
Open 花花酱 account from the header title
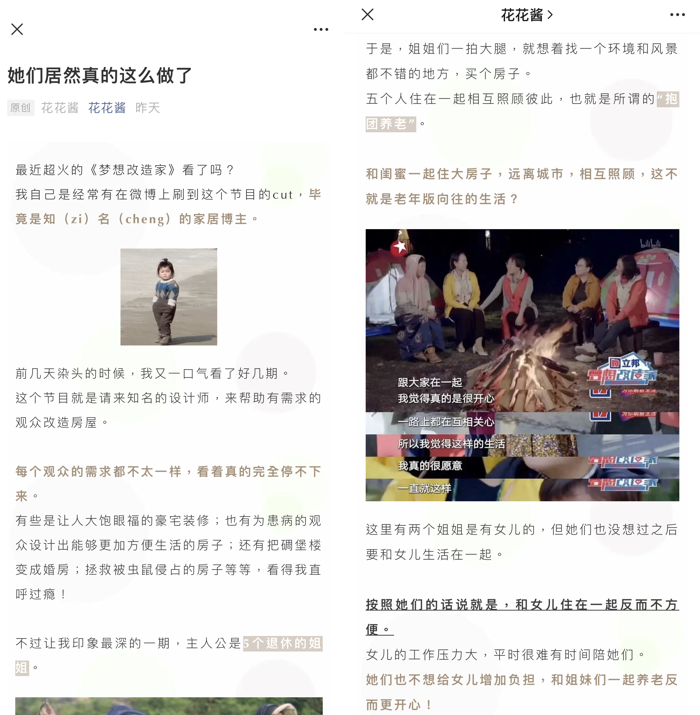pos(526,15)
